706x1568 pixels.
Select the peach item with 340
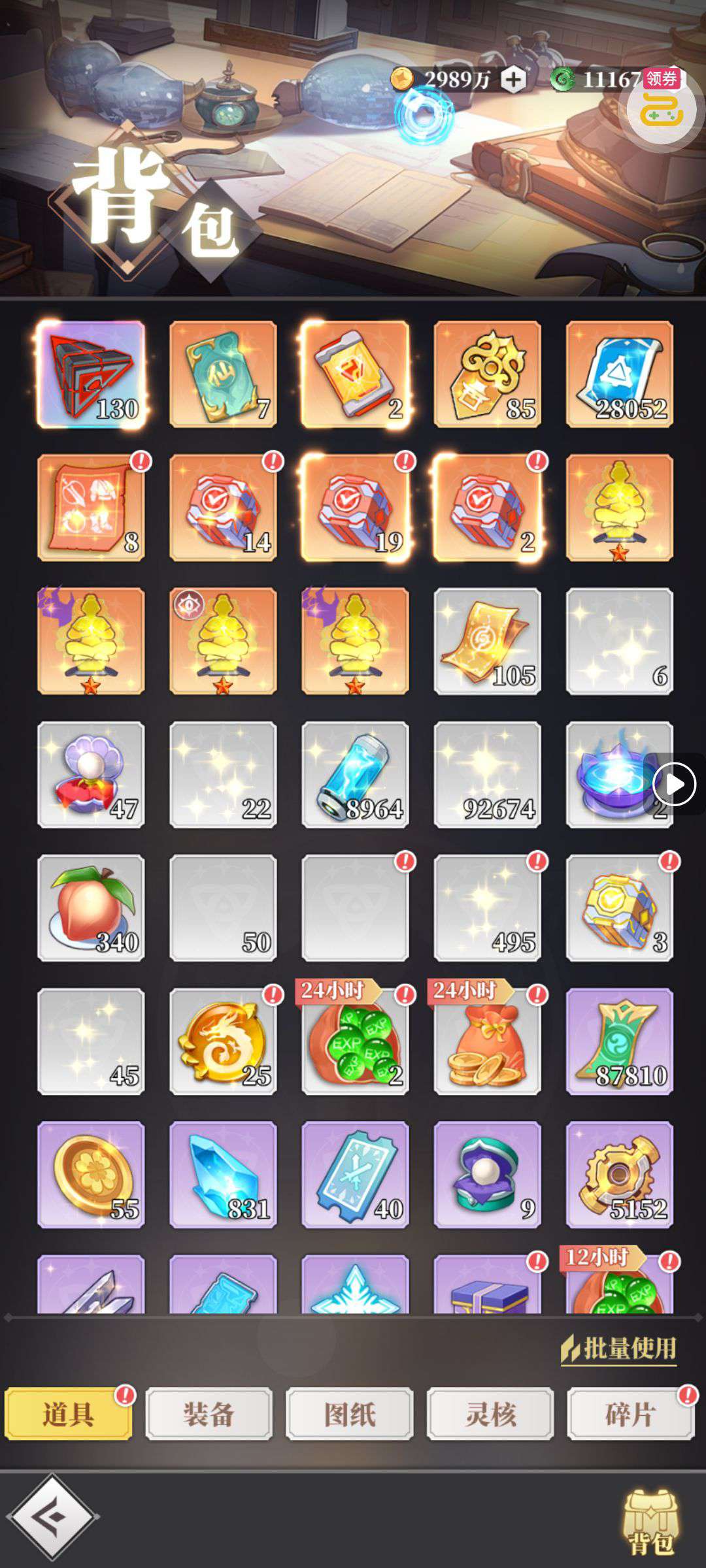(x=91, y=907)
